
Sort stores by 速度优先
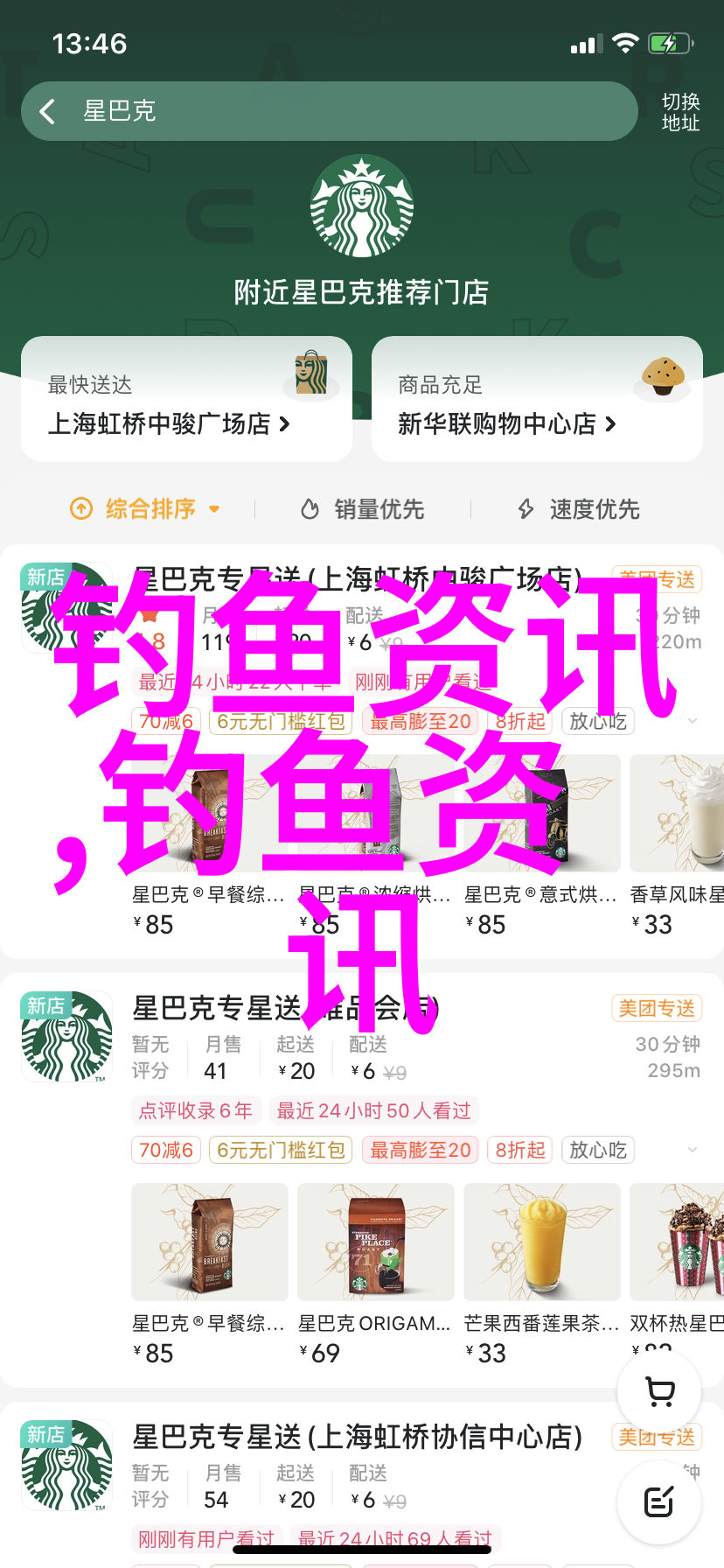click(x=579, y=508)
